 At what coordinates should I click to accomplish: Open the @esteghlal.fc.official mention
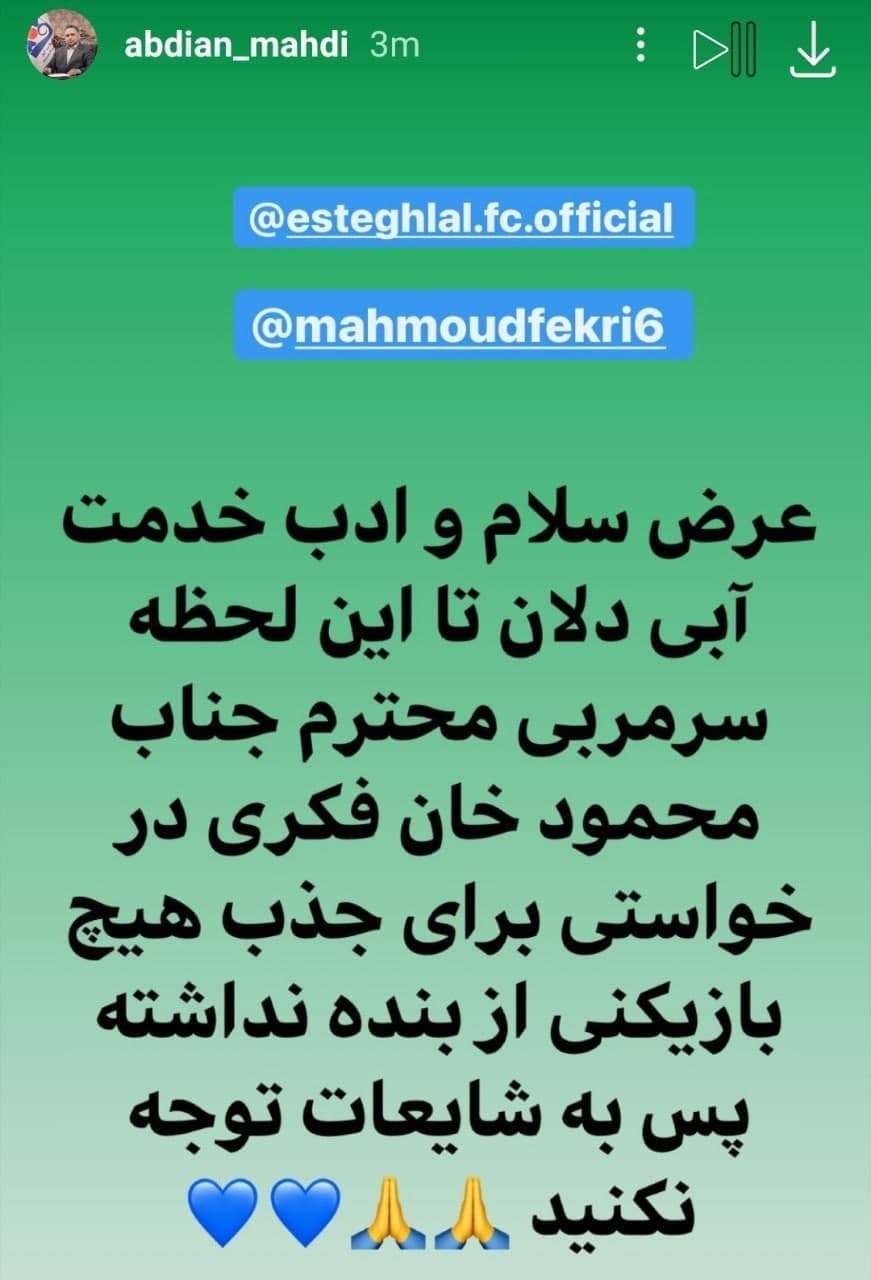(462, 219)
